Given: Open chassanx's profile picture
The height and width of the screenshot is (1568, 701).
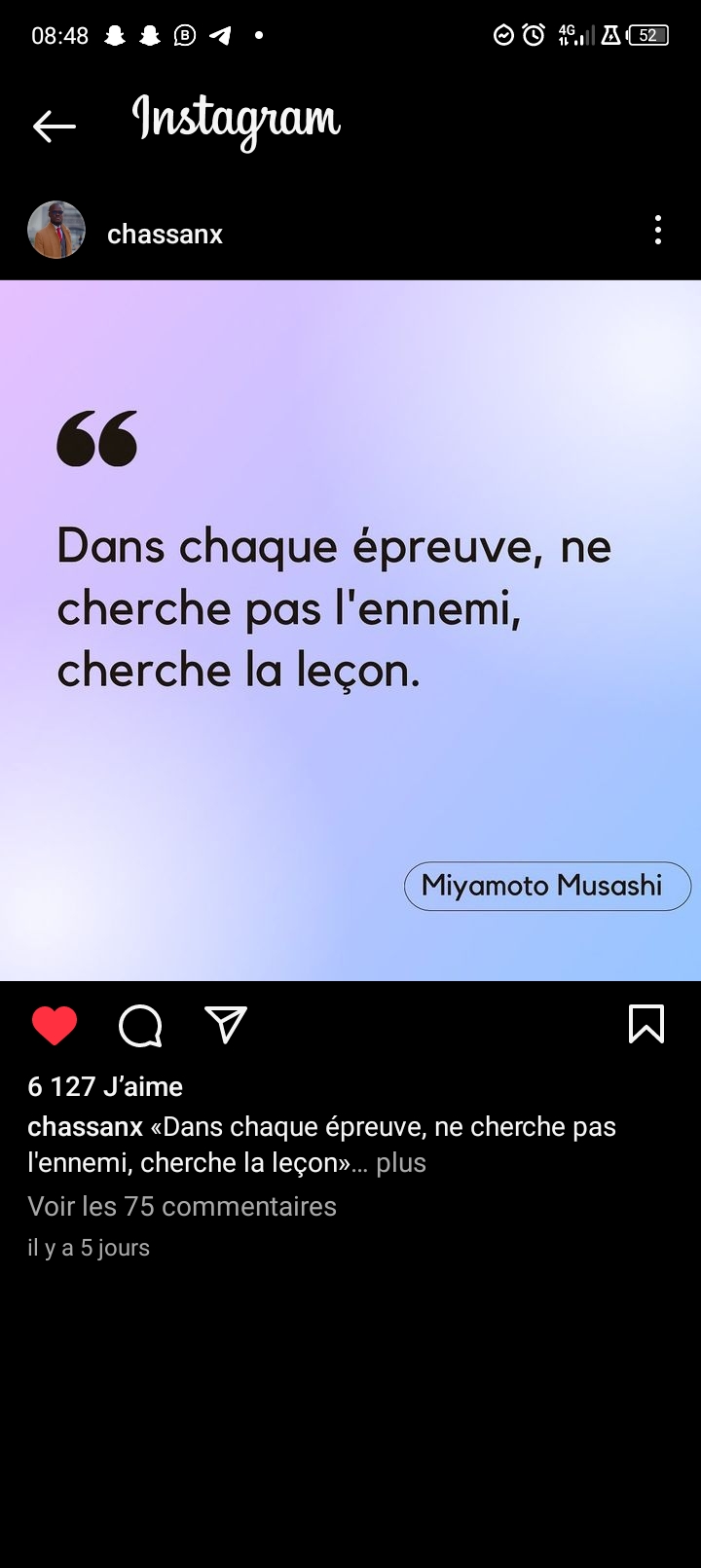Looking at the screenshot, I should tap(56, 231).
